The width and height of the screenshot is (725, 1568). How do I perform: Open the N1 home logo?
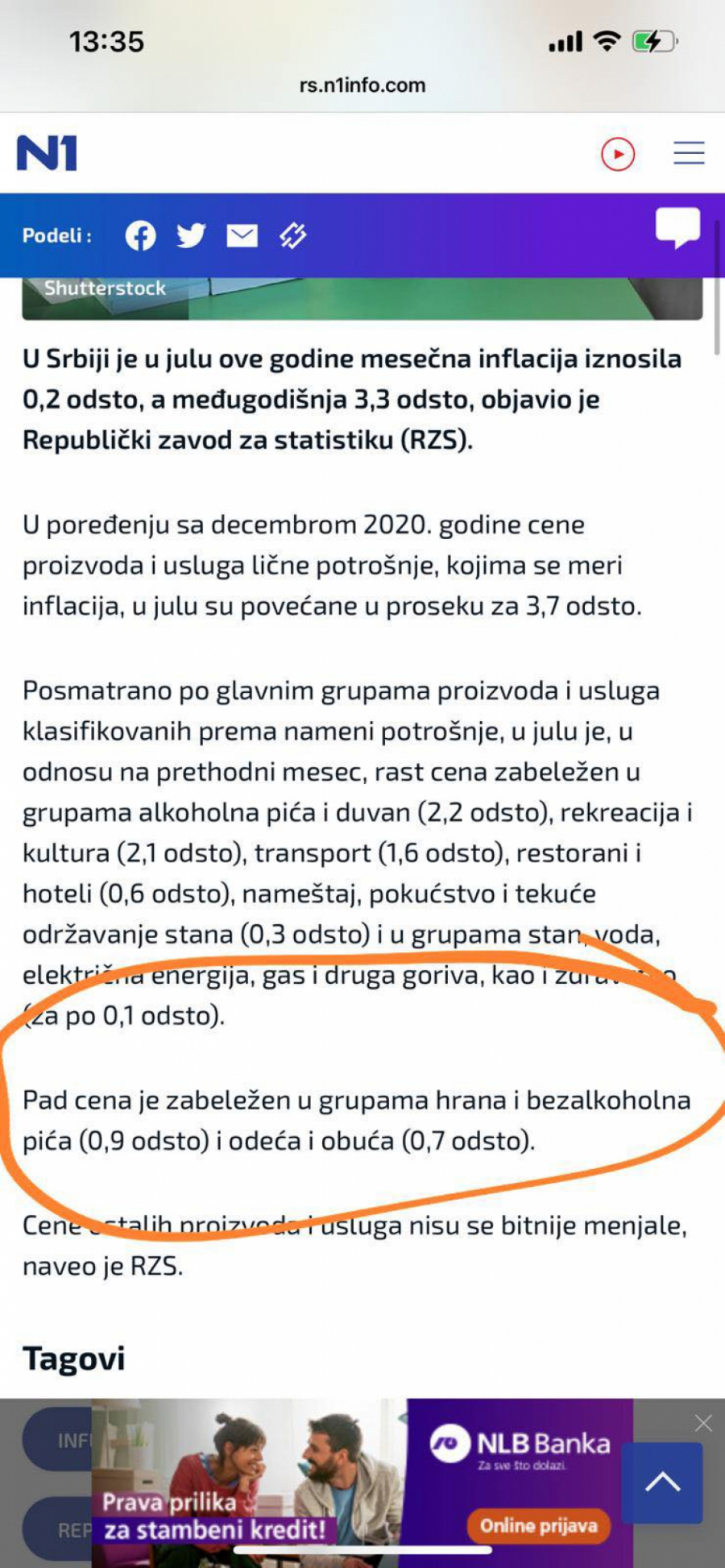pyautogui.click(x=47, y=153)
